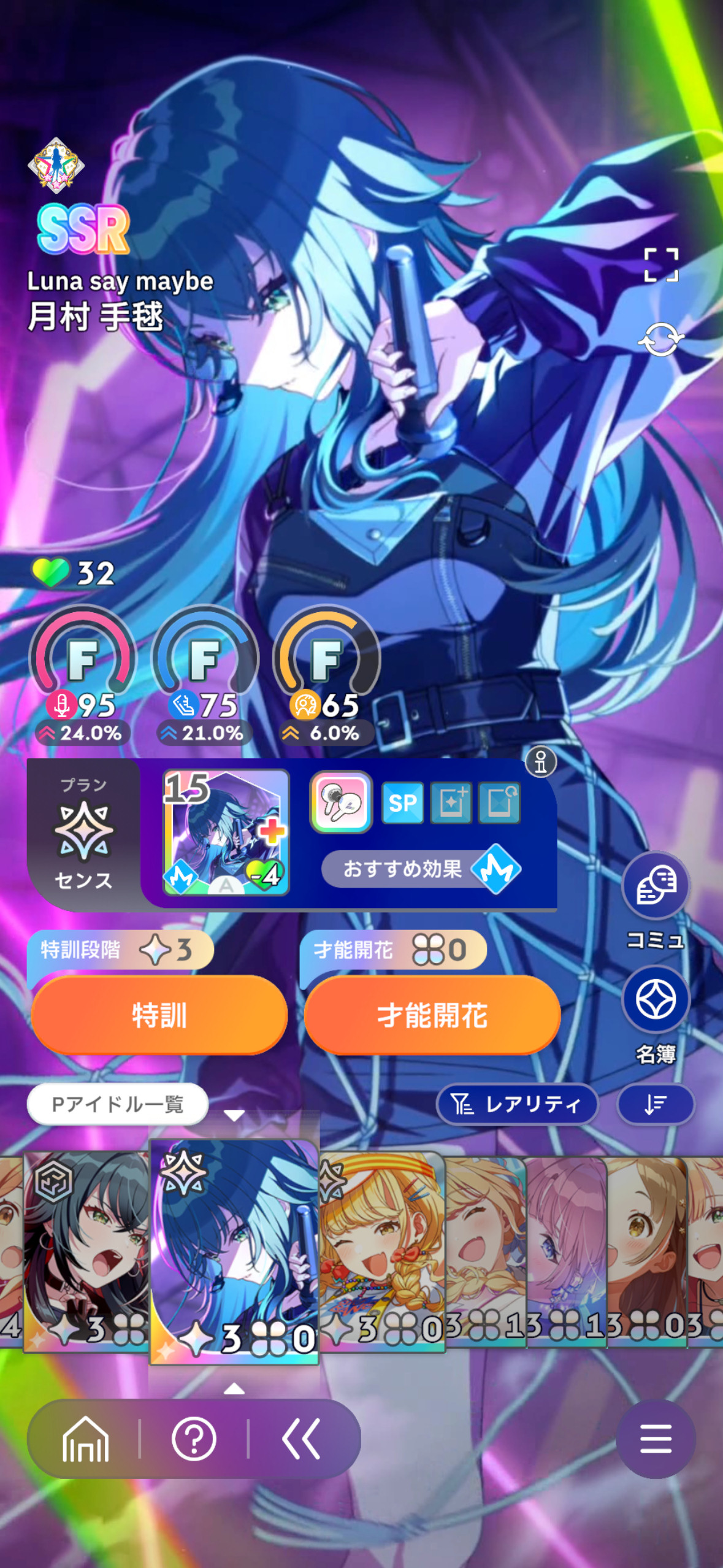723x1568 pixels.
Task: Tap the level 15 skill card thumbnail
Action: click(x=226, y=832)
